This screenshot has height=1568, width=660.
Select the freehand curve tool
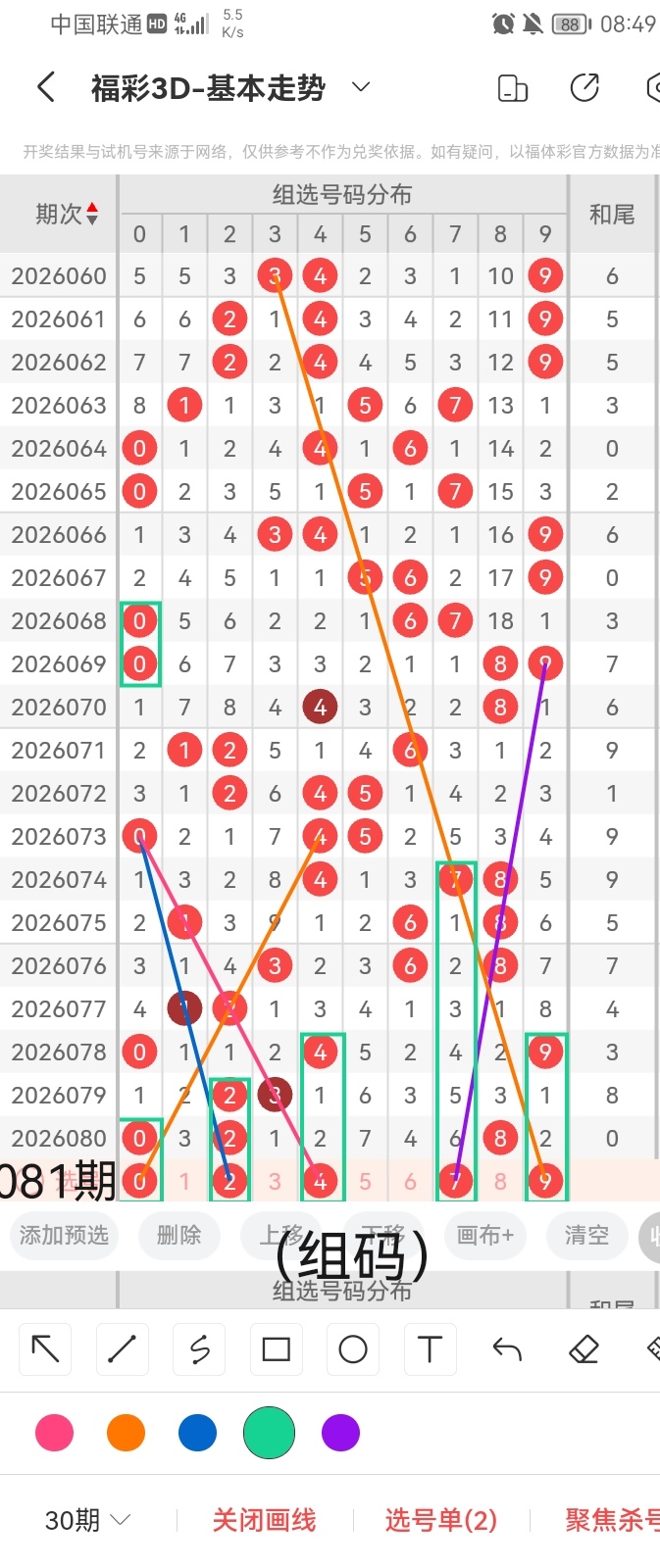[199, 1349]
